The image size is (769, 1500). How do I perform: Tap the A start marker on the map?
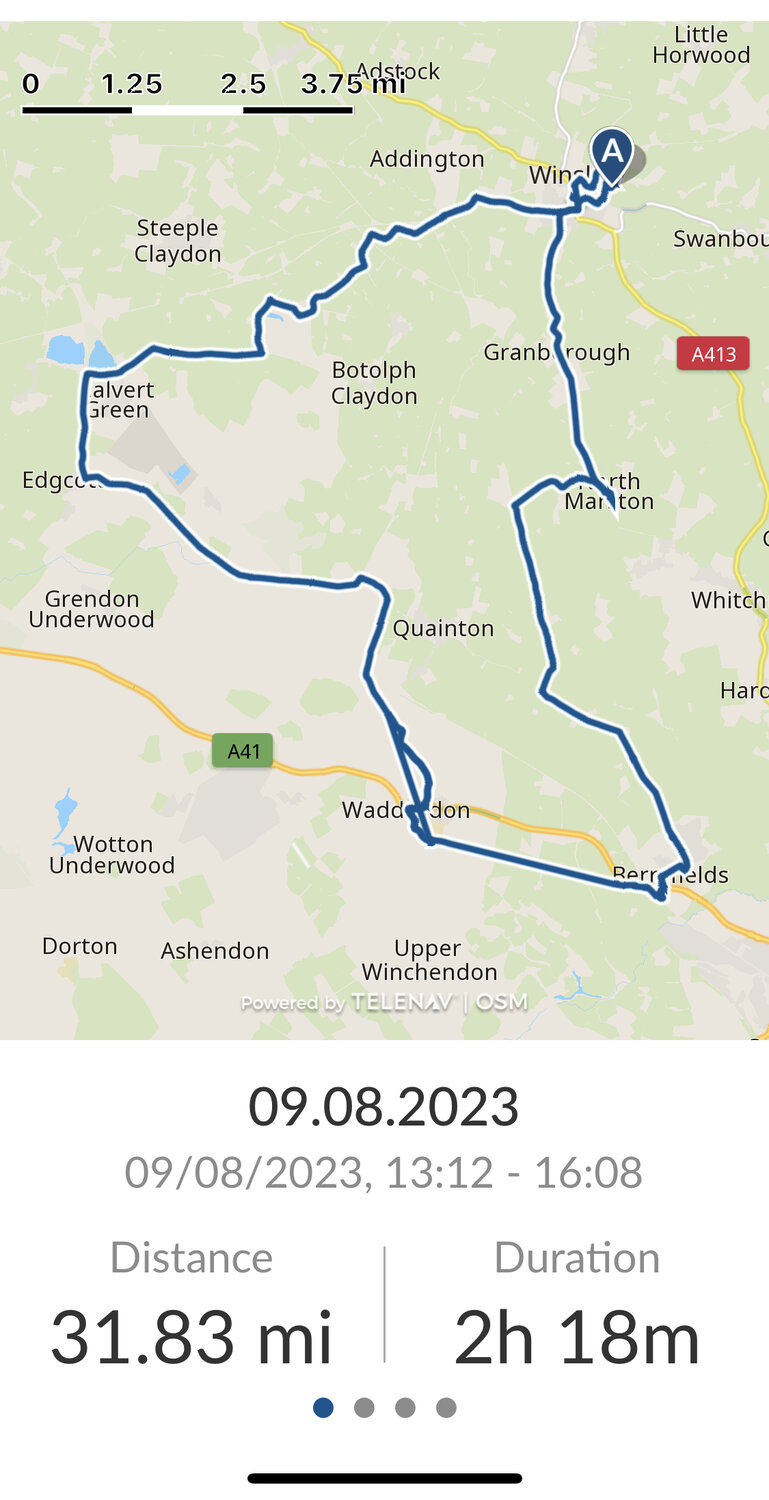[x=611, y=154]
